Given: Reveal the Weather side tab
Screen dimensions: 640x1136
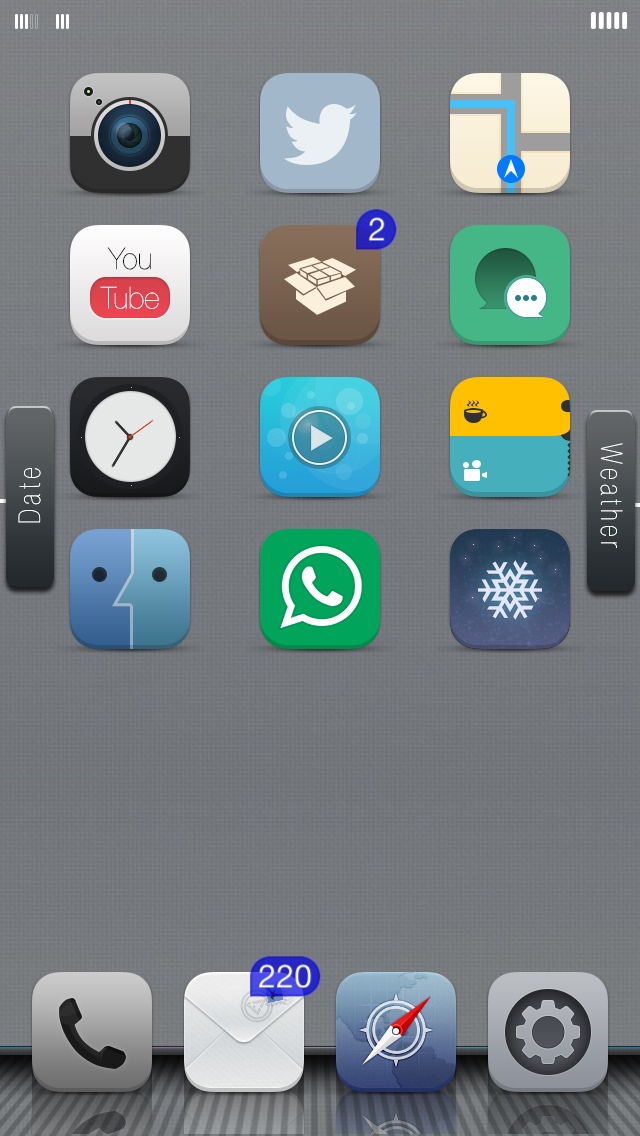Looking at the screenshot, I should pyautogui.click(x=610, y=500).
